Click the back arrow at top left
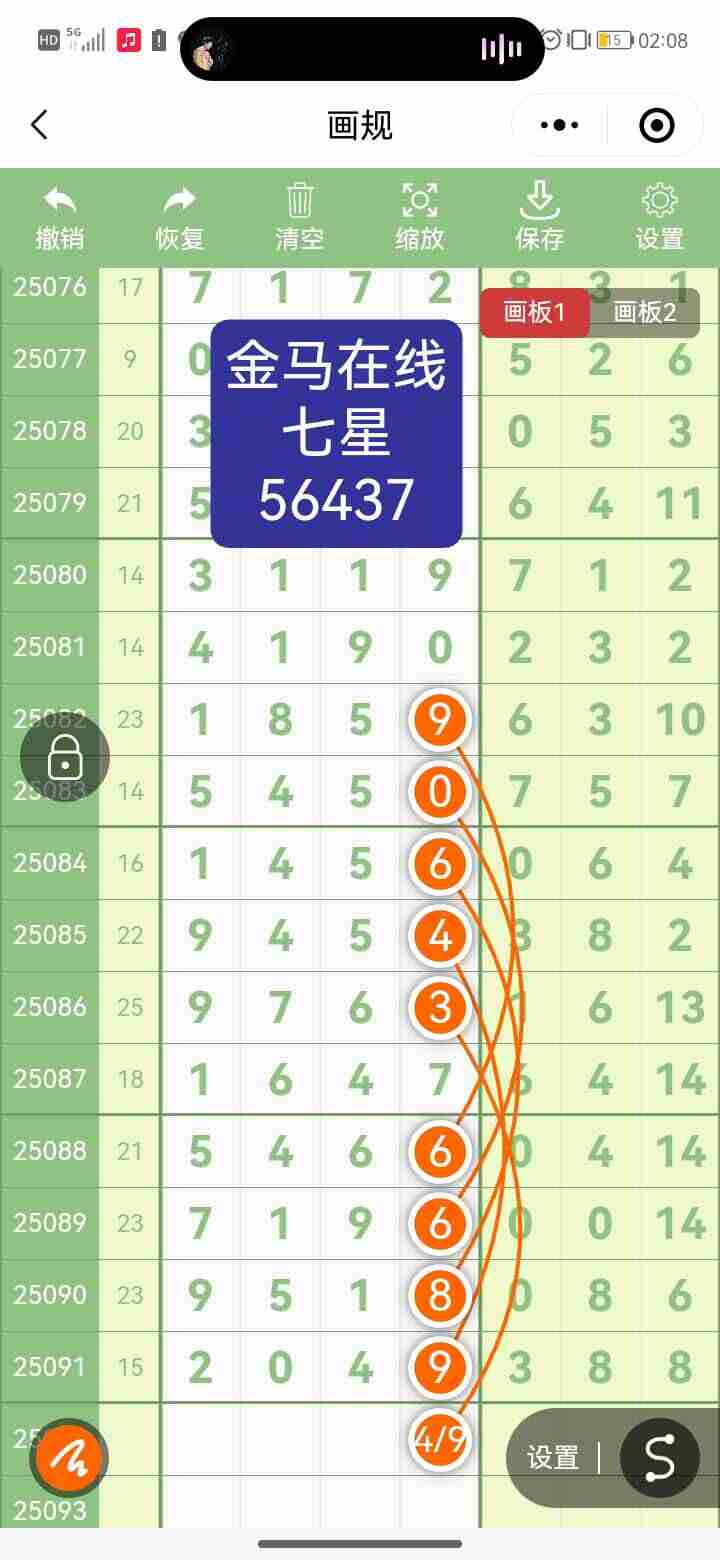 [x=38, y=124]
